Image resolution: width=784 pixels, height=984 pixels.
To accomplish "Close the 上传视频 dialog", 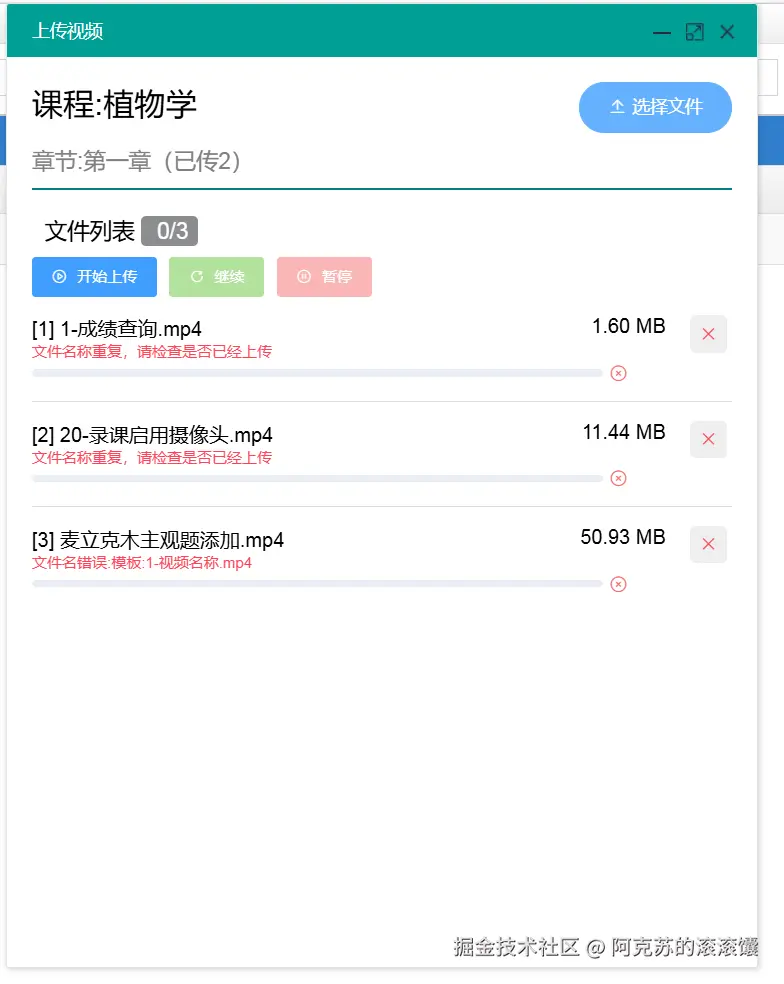I will (x=727, y=32).
